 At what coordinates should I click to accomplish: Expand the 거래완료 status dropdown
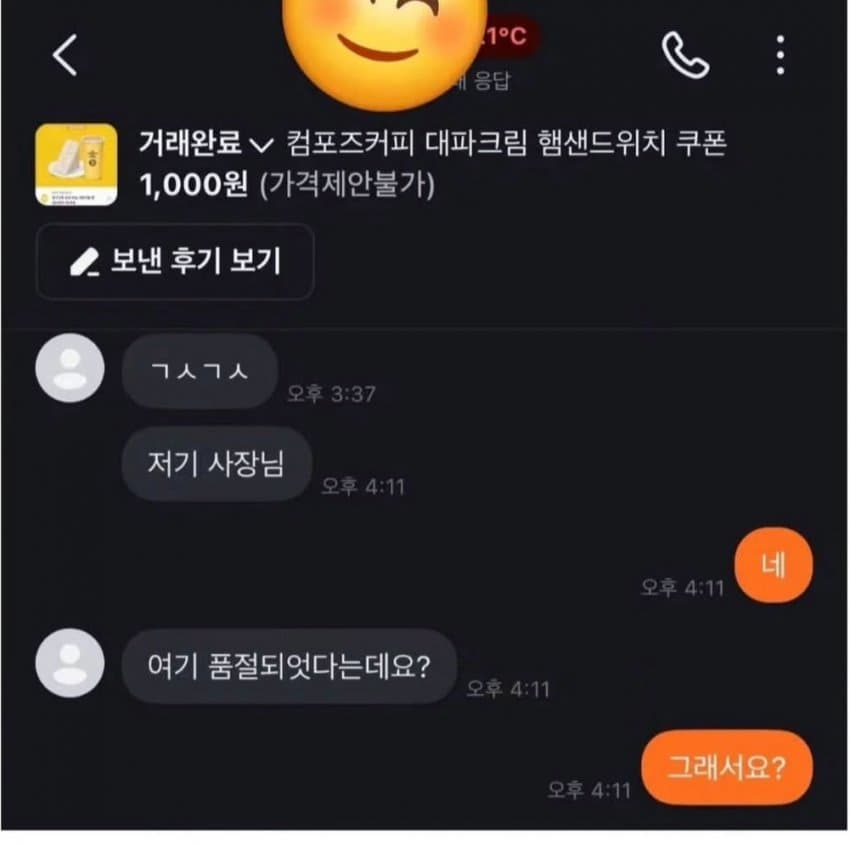pos(205,144)
